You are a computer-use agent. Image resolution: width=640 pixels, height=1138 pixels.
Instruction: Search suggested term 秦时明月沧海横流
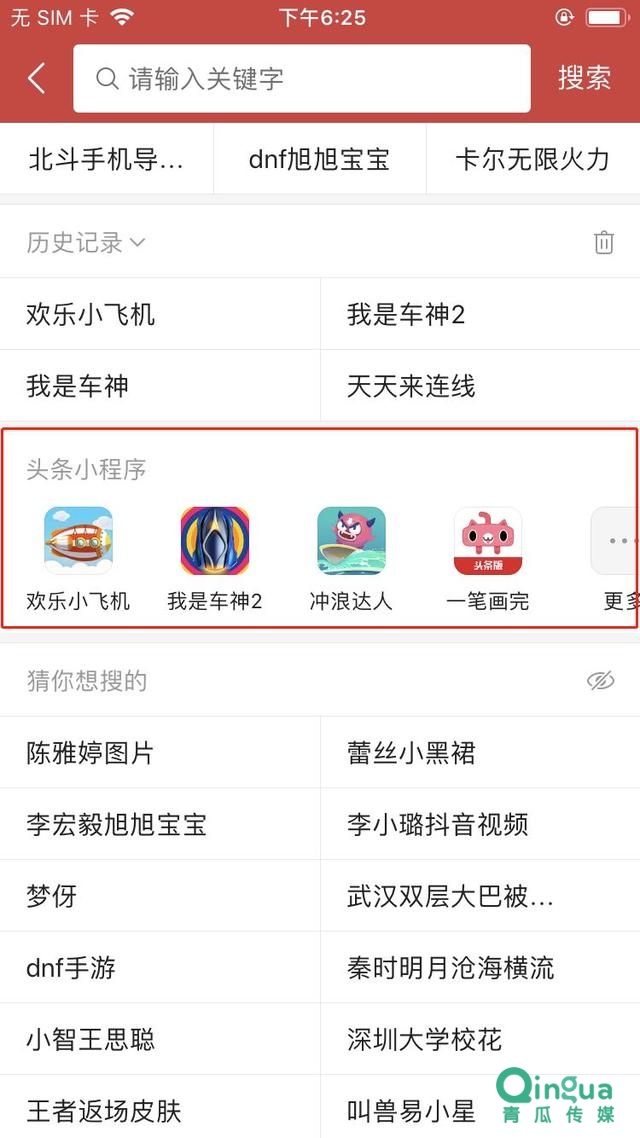point(450,968)
